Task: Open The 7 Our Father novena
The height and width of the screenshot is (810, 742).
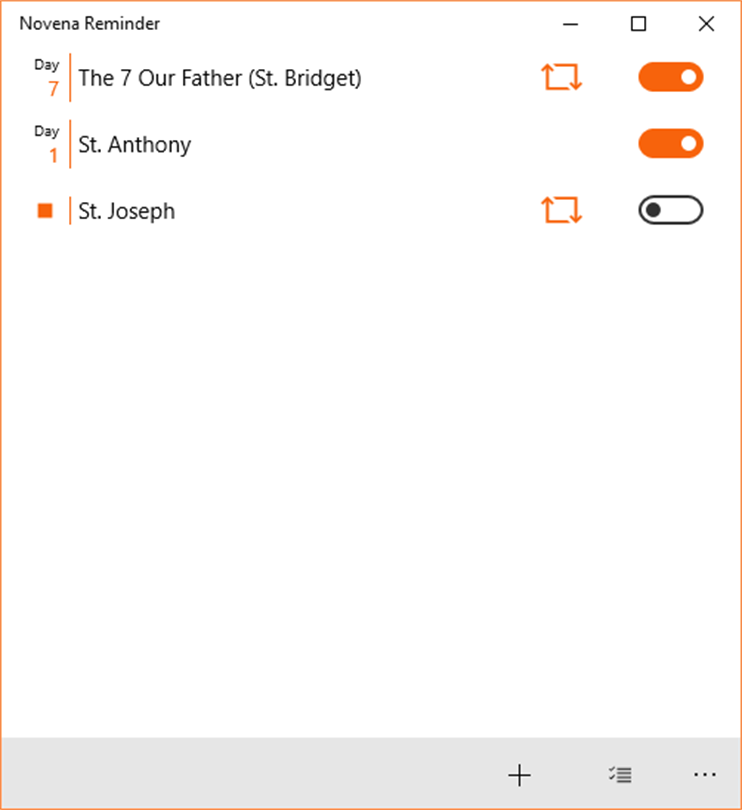Action: point(219,78)
